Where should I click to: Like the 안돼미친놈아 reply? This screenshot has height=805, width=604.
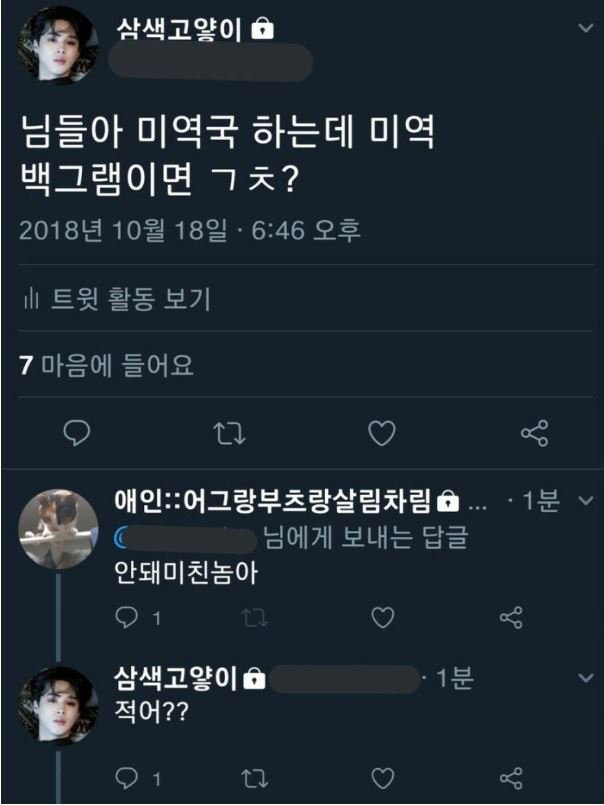click(x=382, y=619)
